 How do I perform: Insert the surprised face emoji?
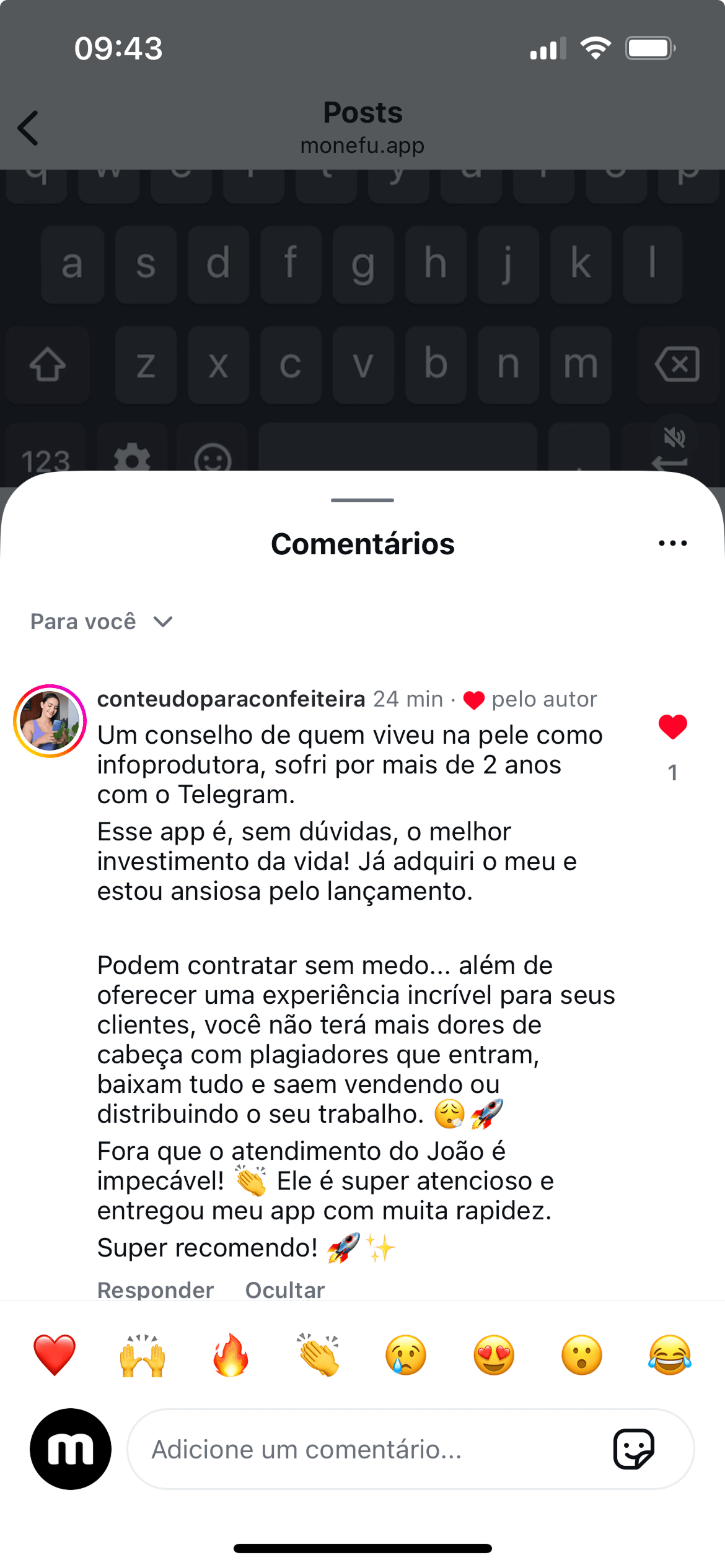click(x=582, y=1355)
